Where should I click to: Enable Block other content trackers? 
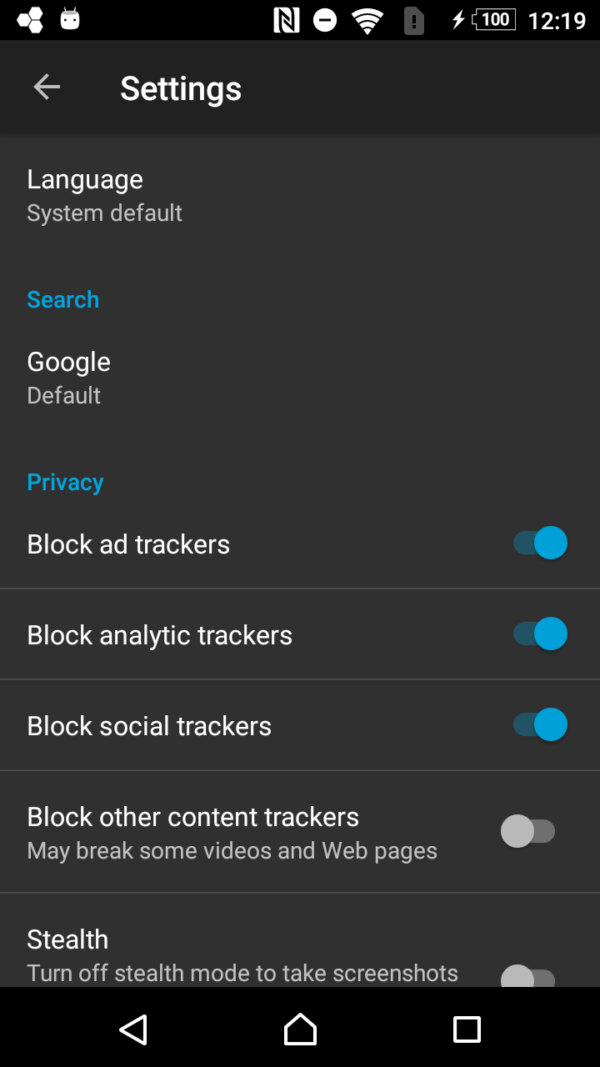tap(528, 831)
